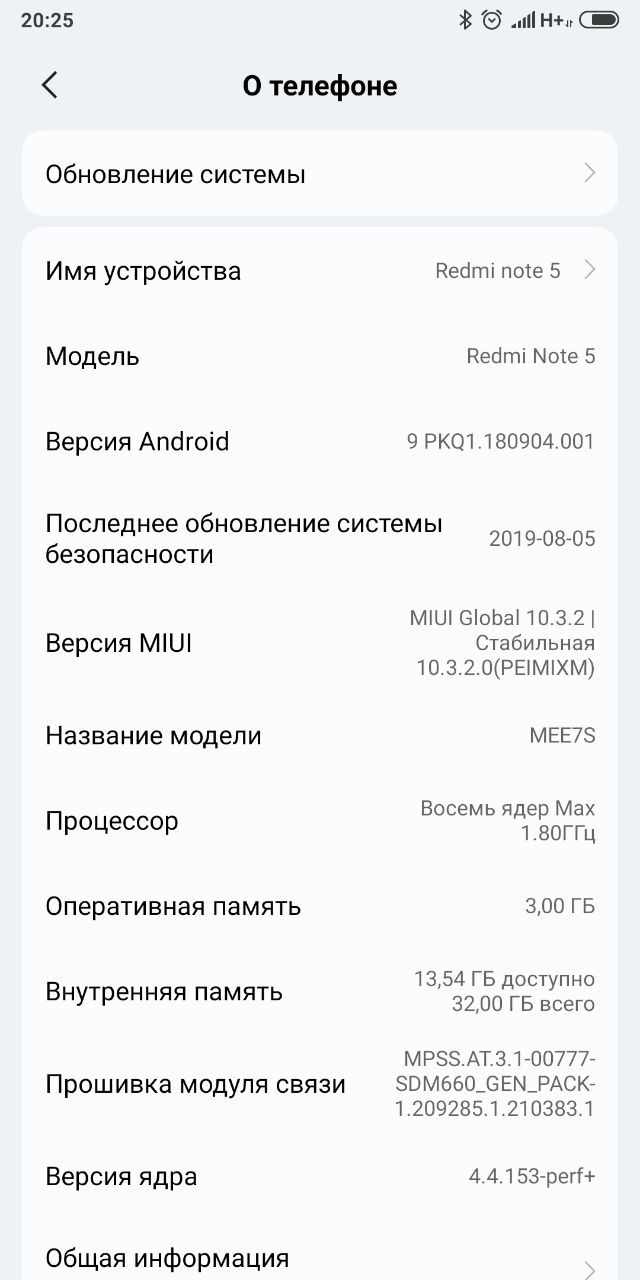Open the Имя устройства row
The width and height of the screenshot is (640, 1280).
click(x=320, y=271)
